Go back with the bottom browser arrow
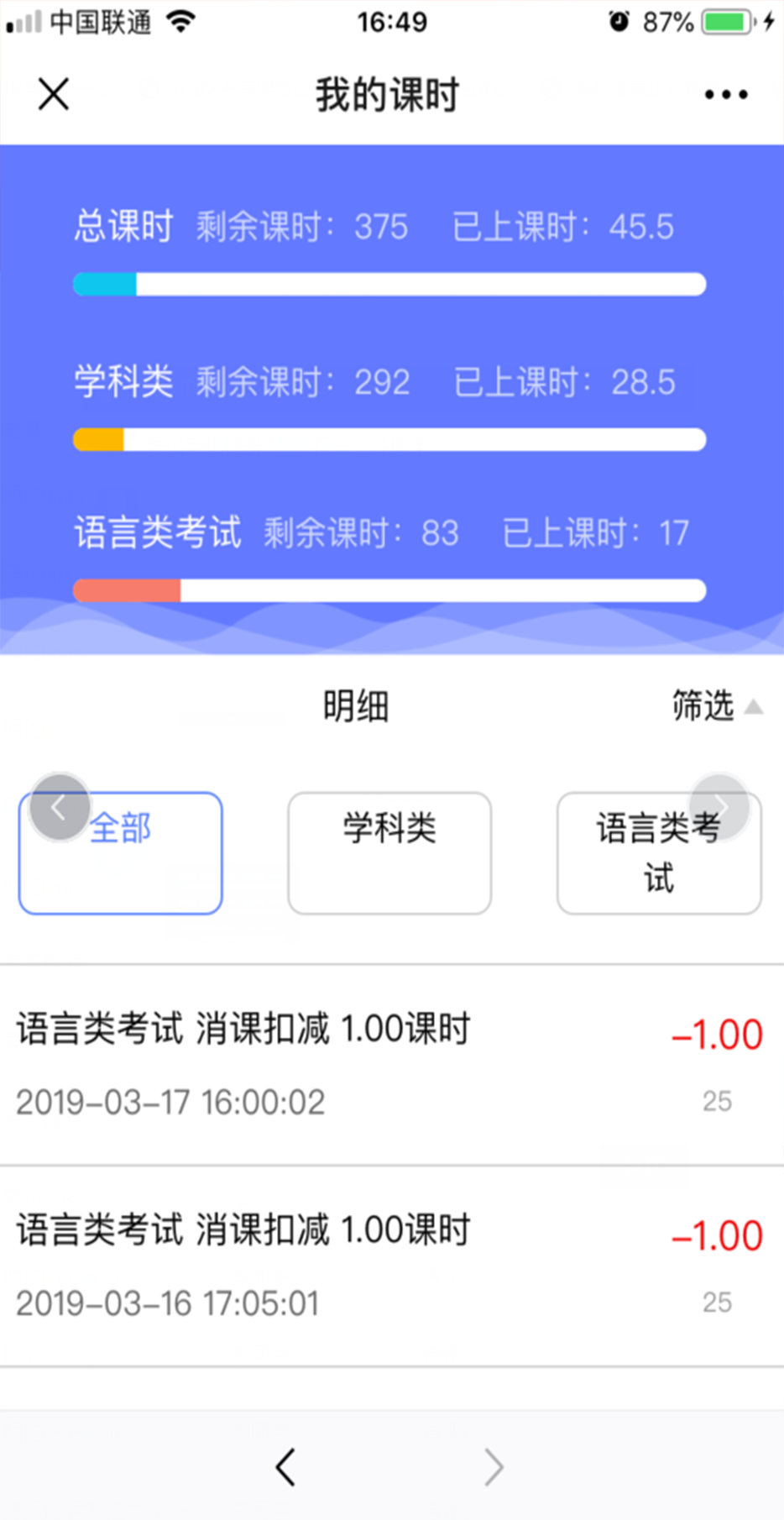 tap(285, 1467)
